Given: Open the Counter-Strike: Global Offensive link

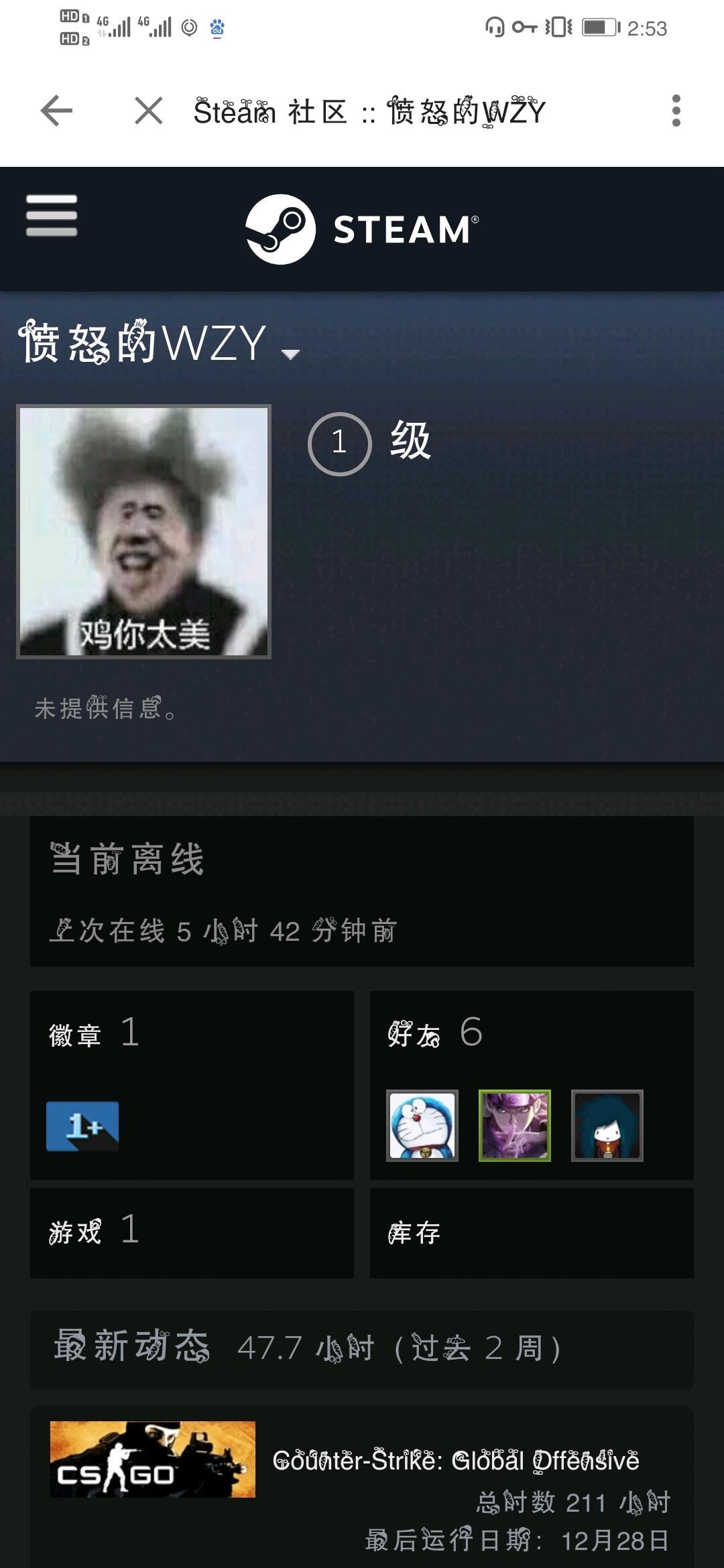Looking at the screenshot, I should click(456, 1461).
